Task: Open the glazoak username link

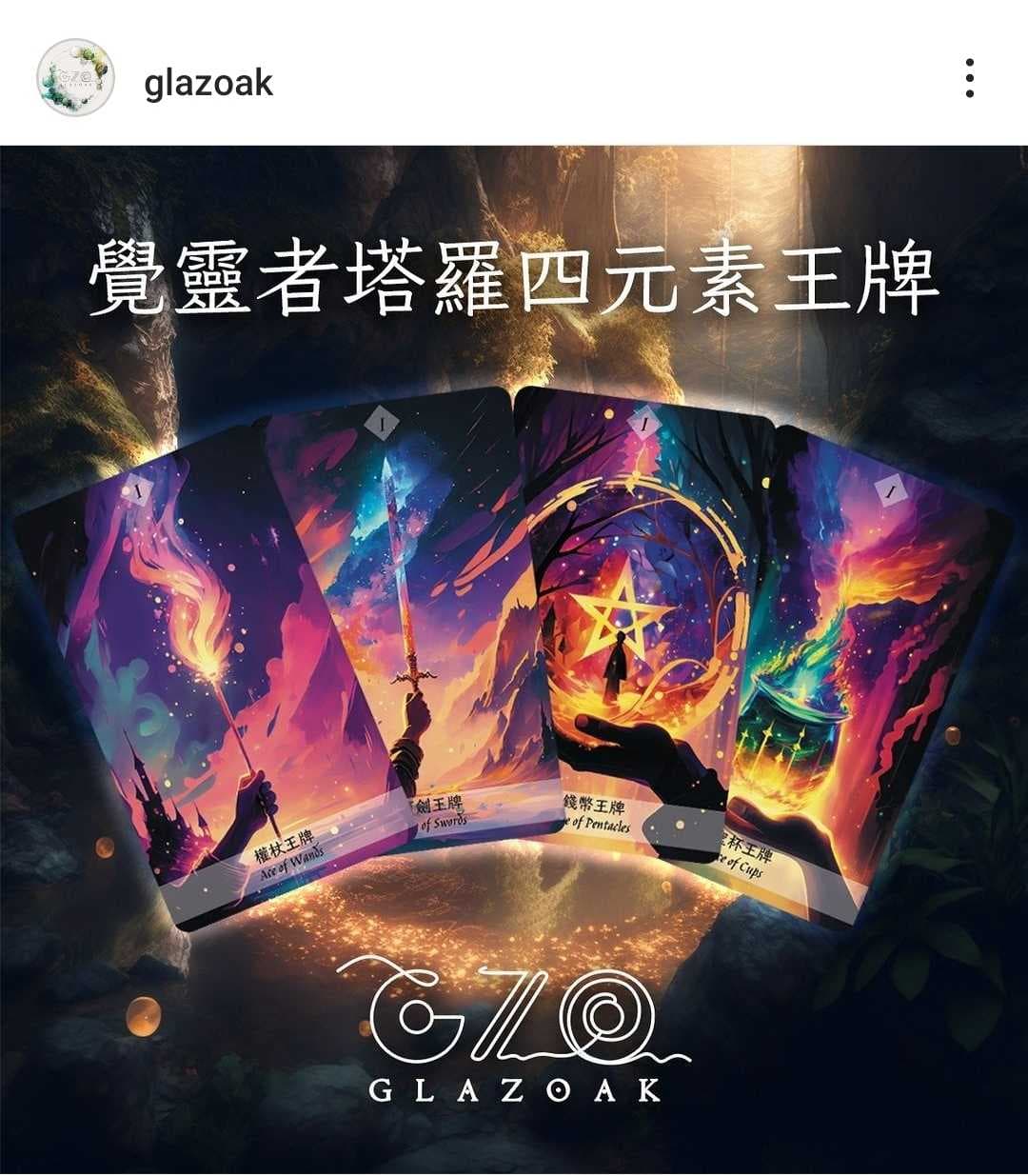Action: tap(208, 83)
